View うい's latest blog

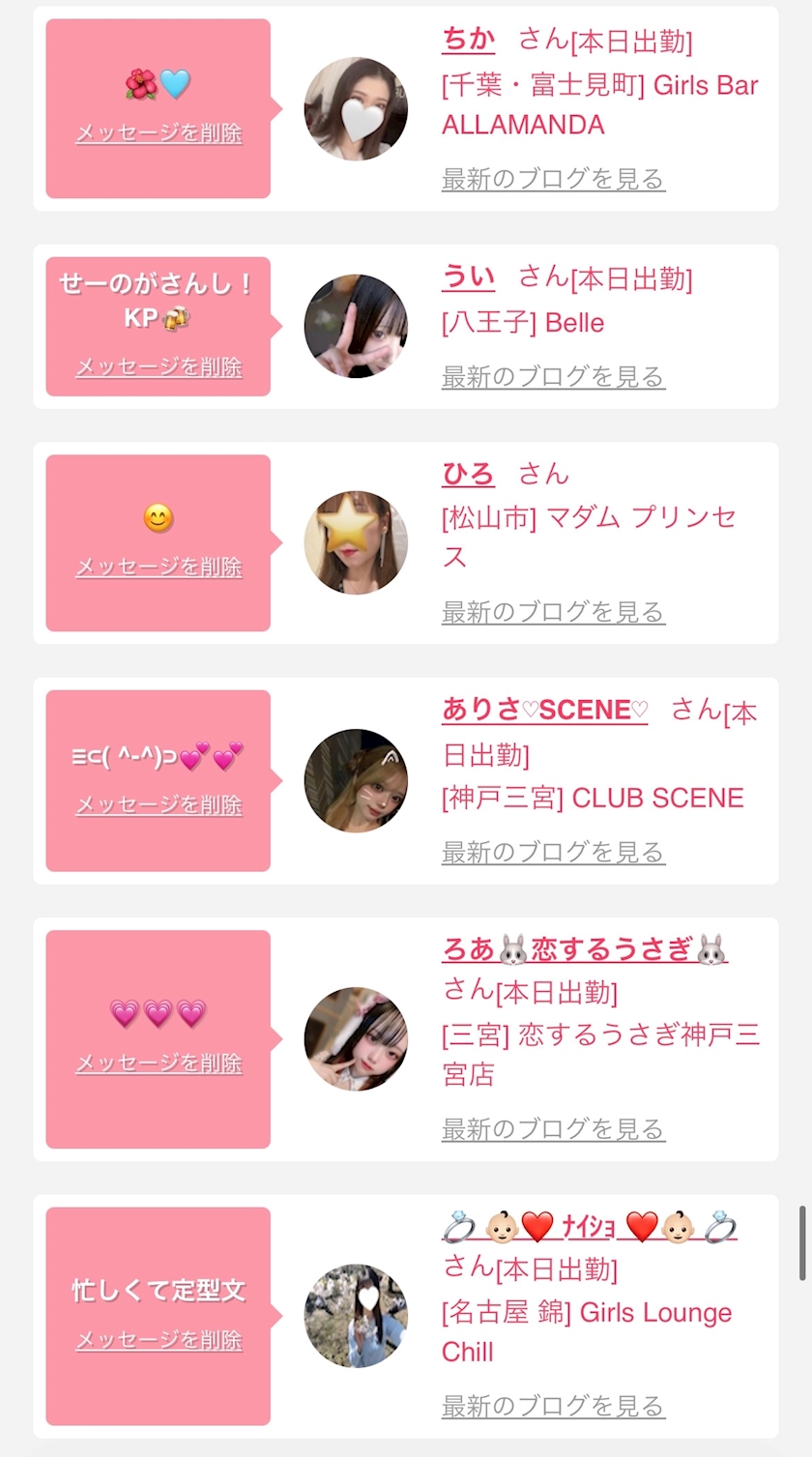[x=553, y=377]
